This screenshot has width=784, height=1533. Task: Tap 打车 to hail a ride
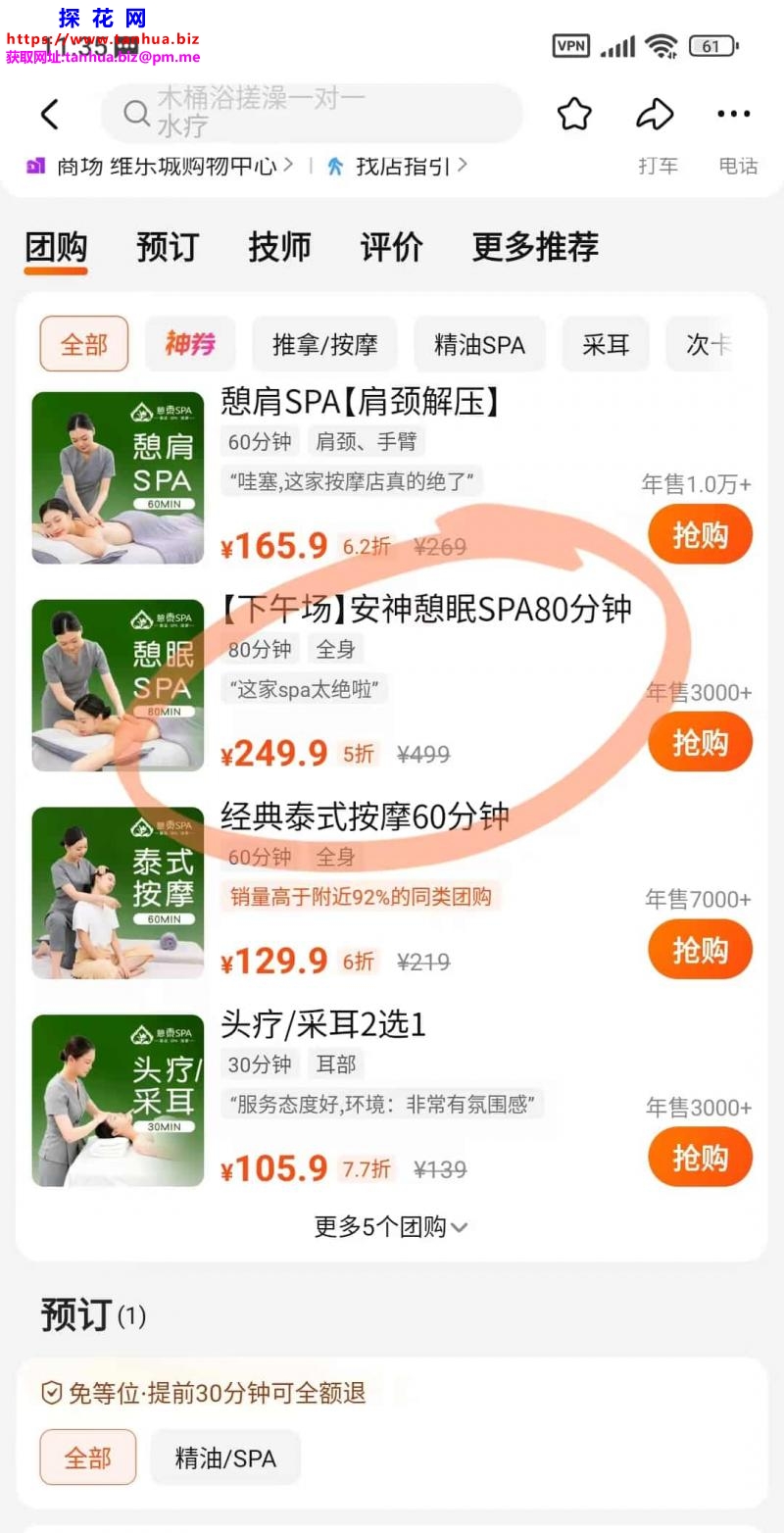tap(658, 166)
